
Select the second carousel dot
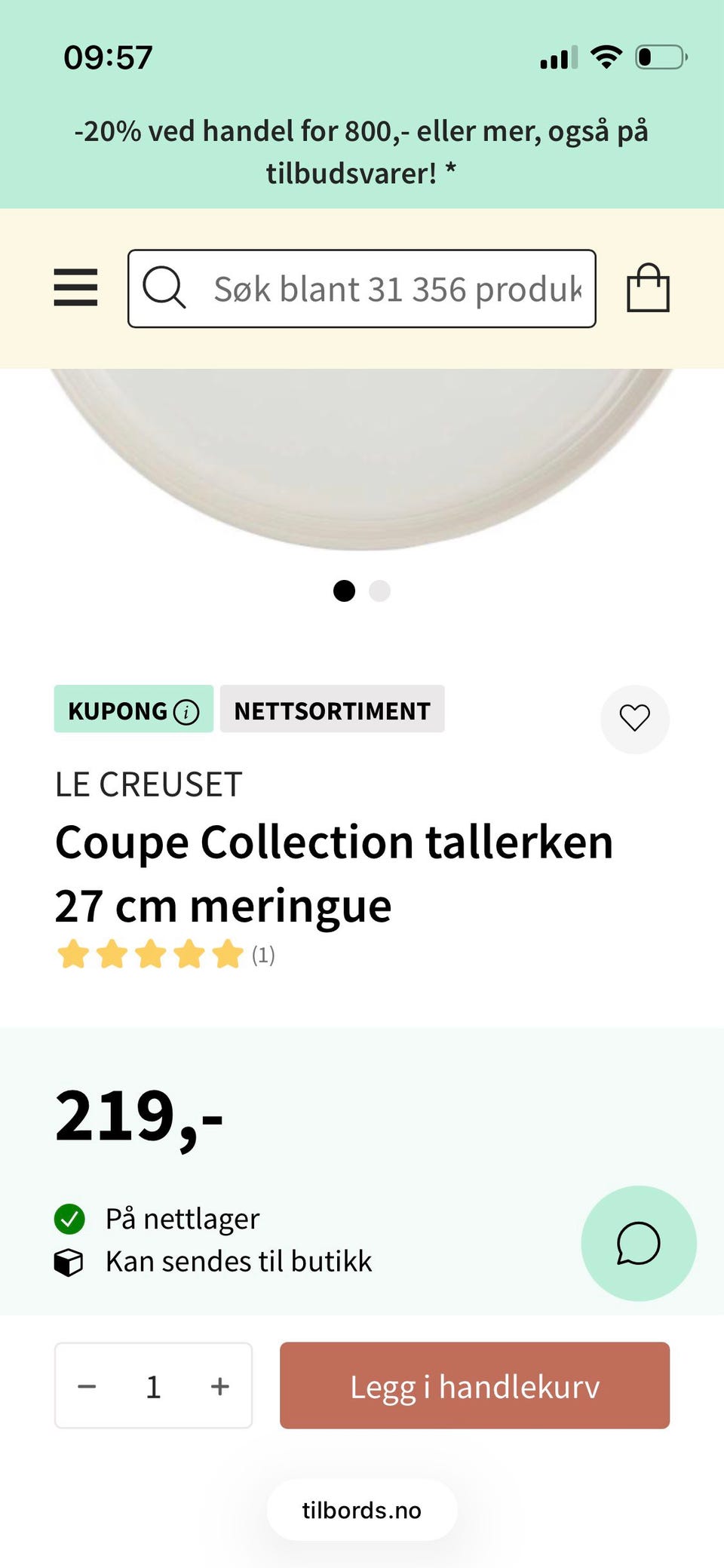[380, 591]
